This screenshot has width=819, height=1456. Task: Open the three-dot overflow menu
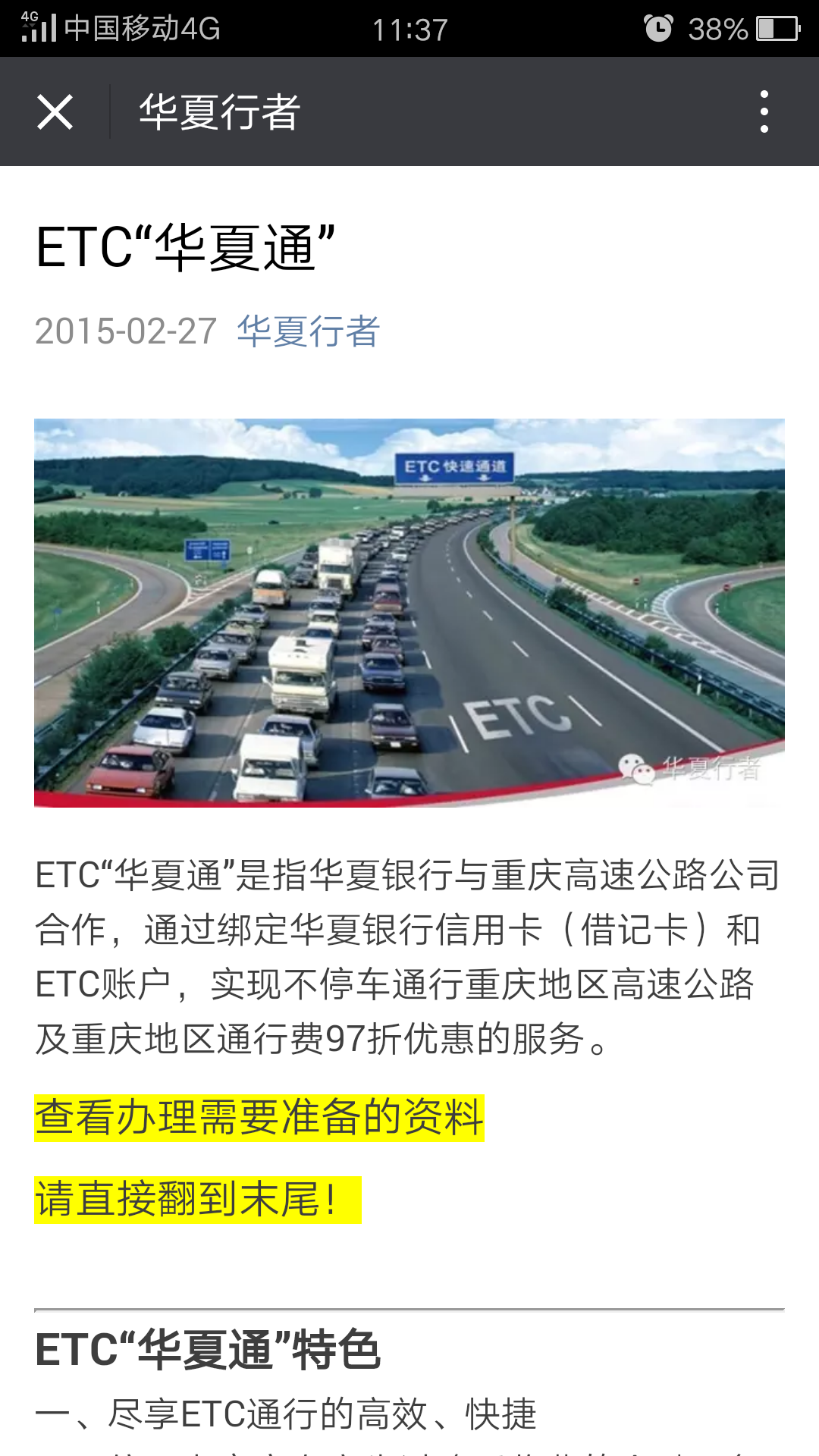[764, 112]
